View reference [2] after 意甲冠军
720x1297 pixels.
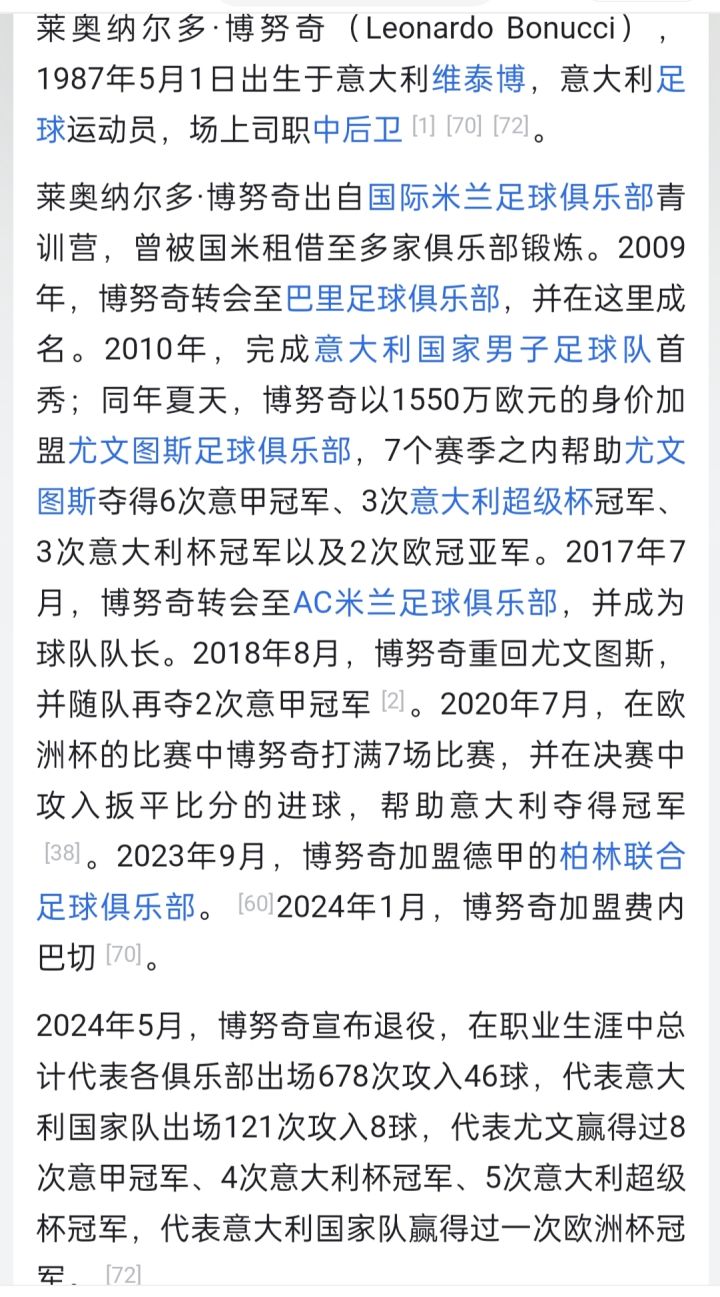[392, 702]
